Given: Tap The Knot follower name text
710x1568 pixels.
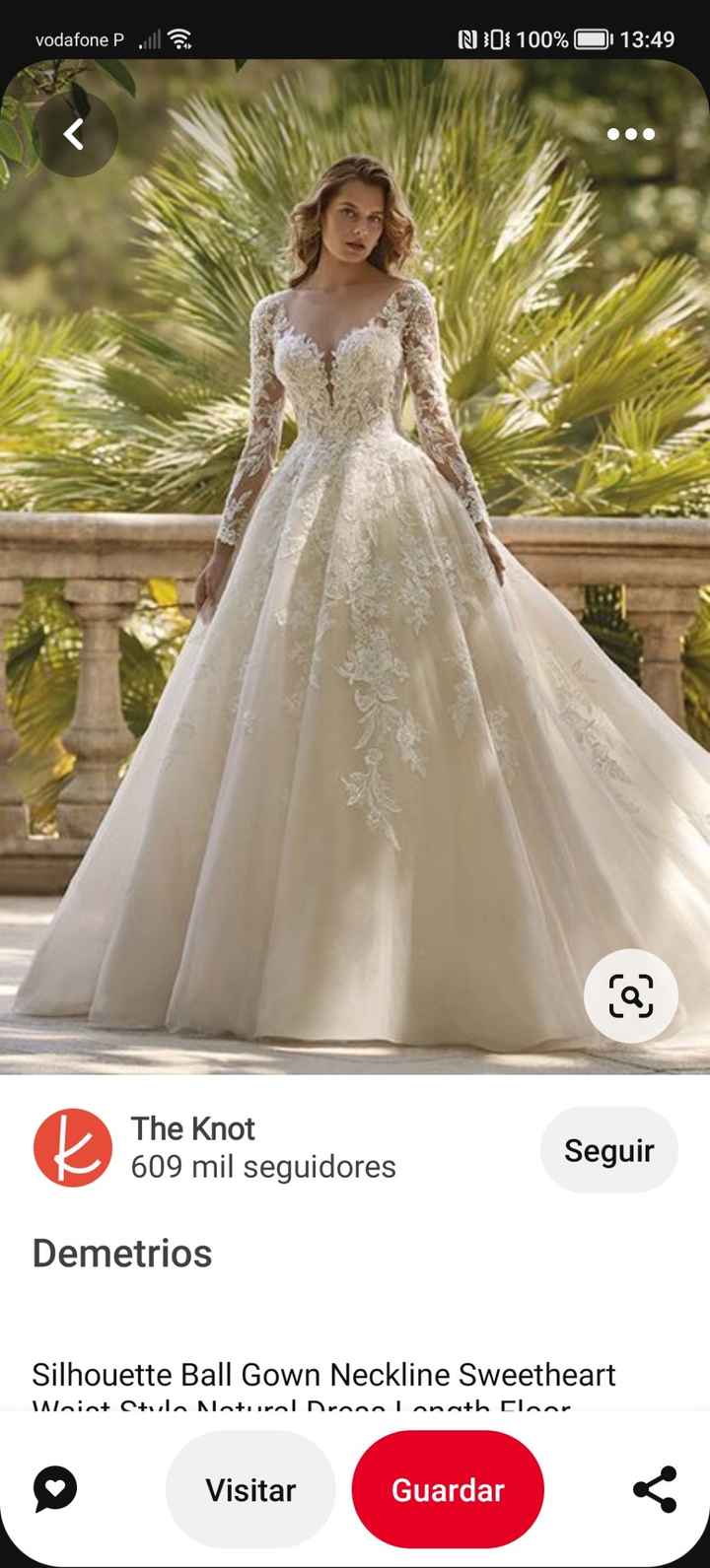Looking at the screenshot, I should click(x=192, y=1128).
